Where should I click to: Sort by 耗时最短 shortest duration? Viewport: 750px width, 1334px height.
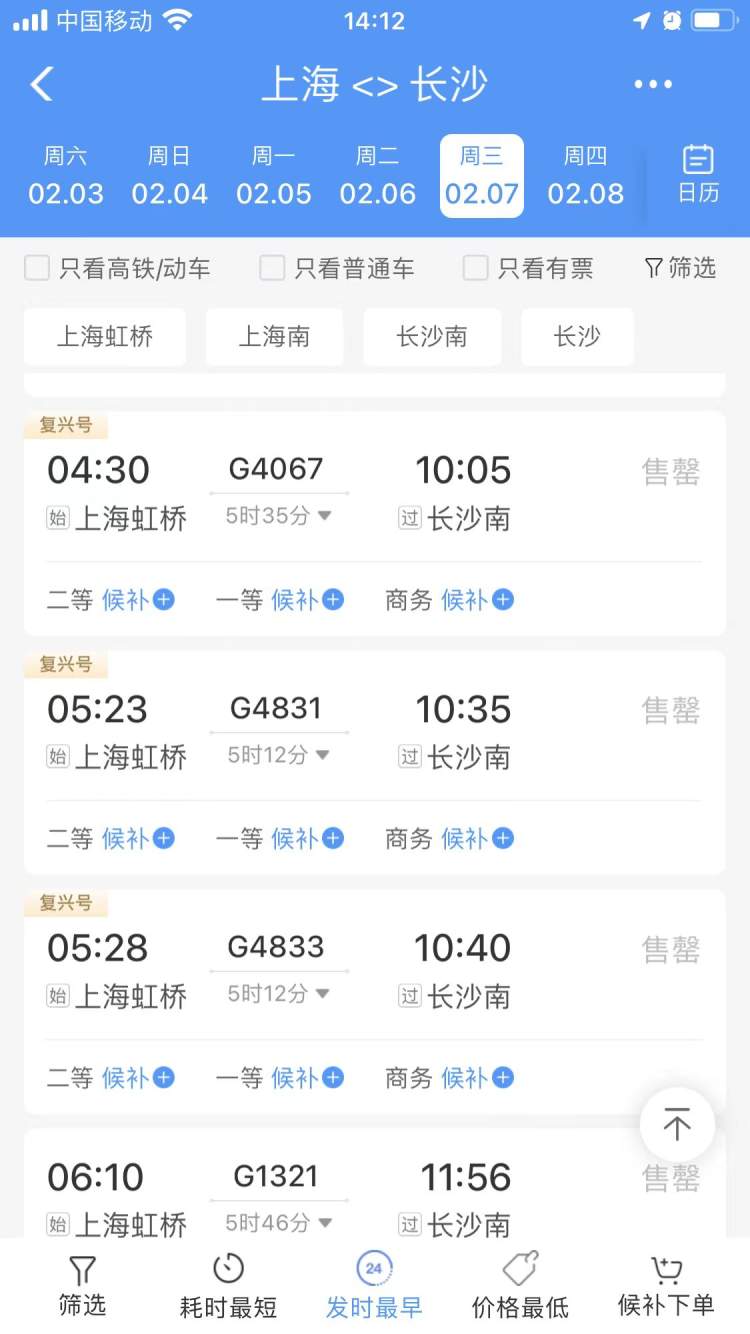click(x=228, y=1287)
